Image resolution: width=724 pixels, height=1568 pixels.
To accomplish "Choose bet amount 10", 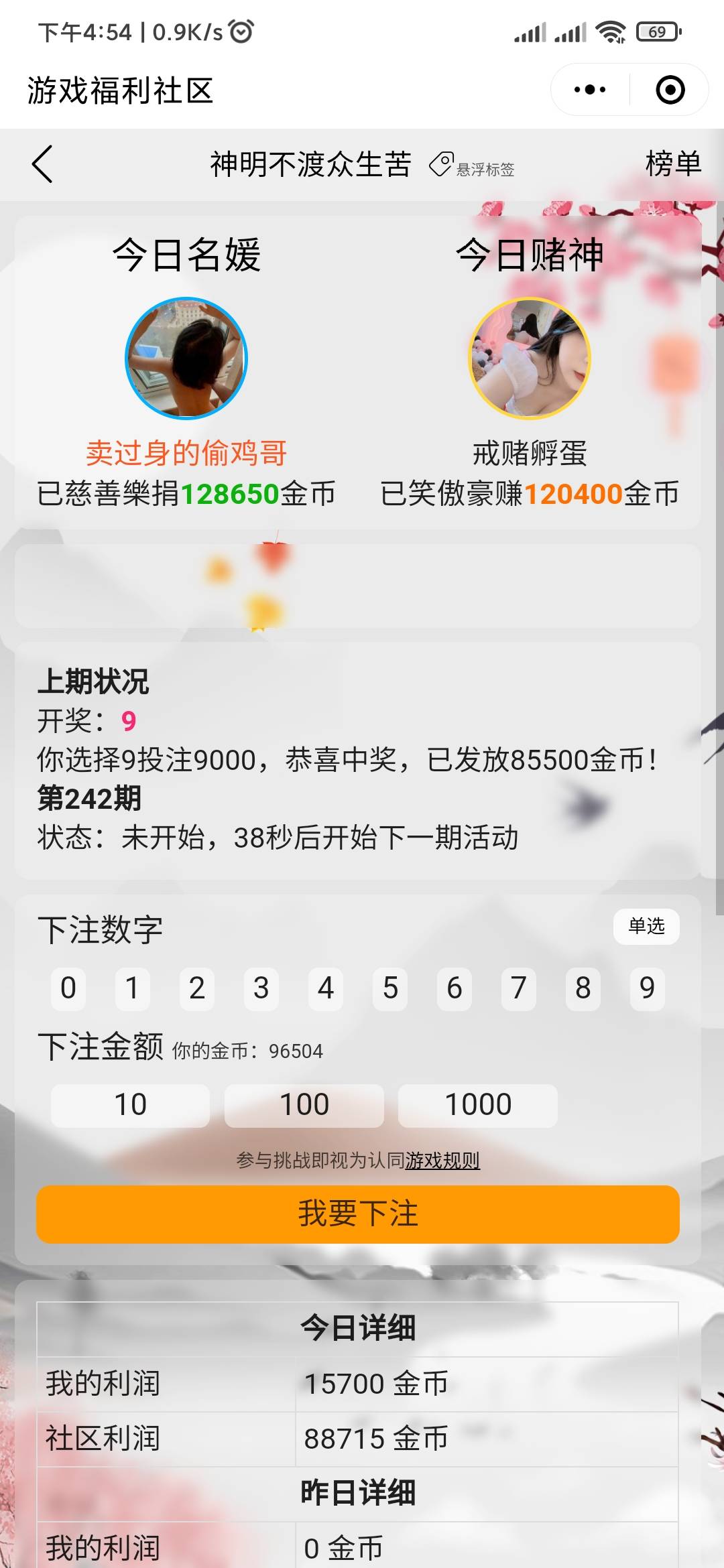I will (130, 1105).
